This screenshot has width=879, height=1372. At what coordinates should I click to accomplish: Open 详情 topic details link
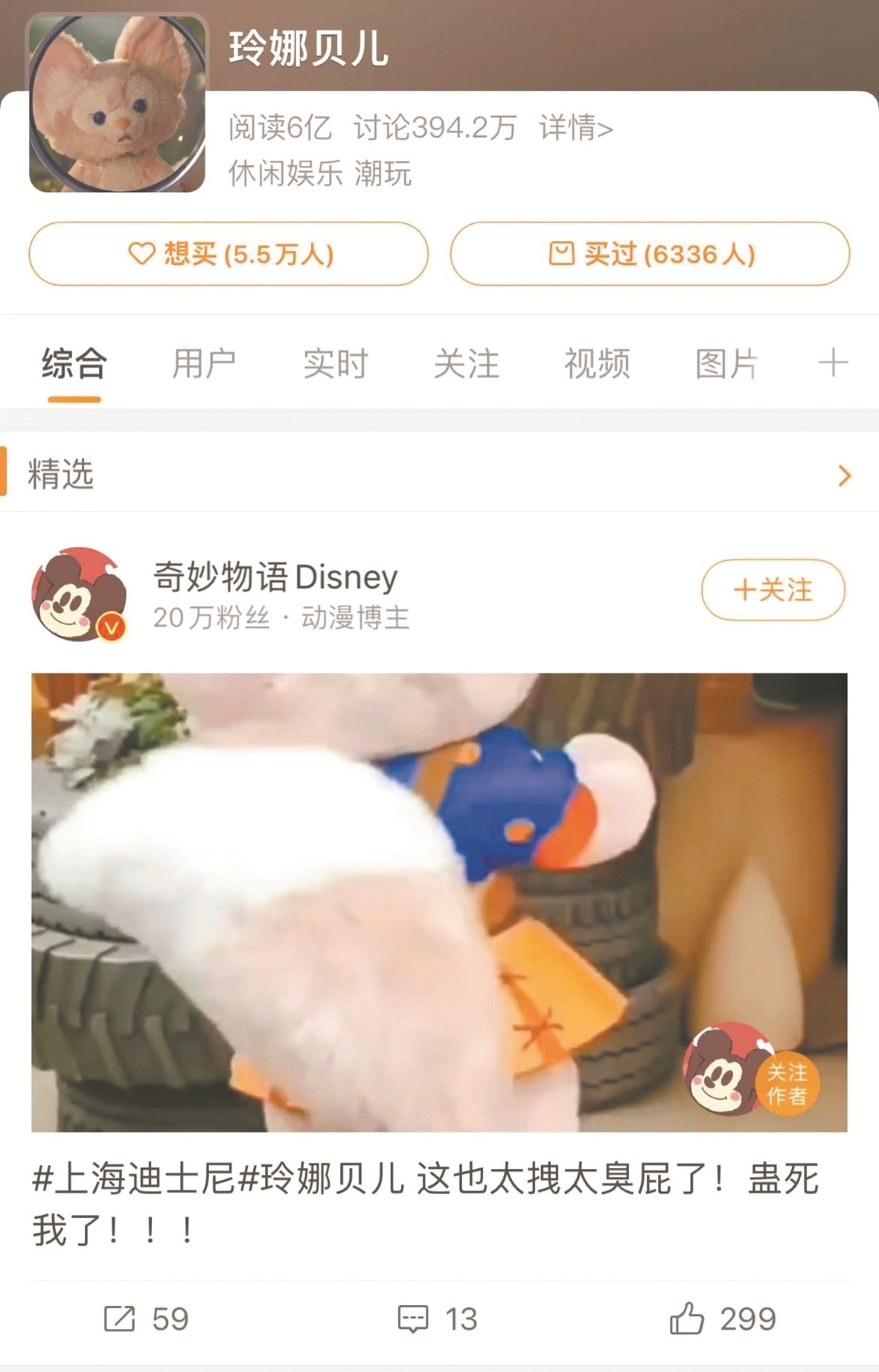click(x=575, y=129)
